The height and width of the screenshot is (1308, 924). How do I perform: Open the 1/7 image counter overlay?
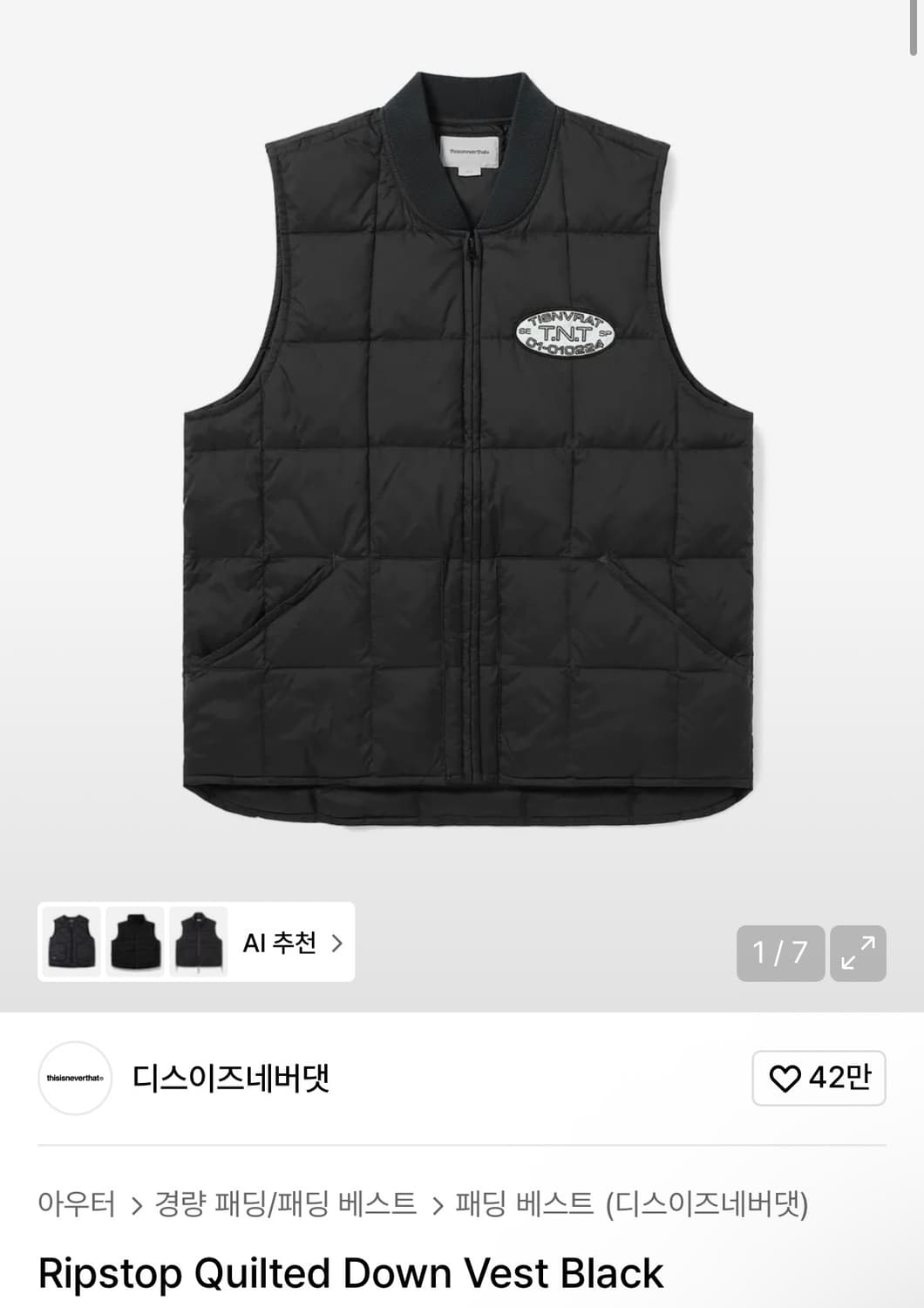(x=779, y=950)
